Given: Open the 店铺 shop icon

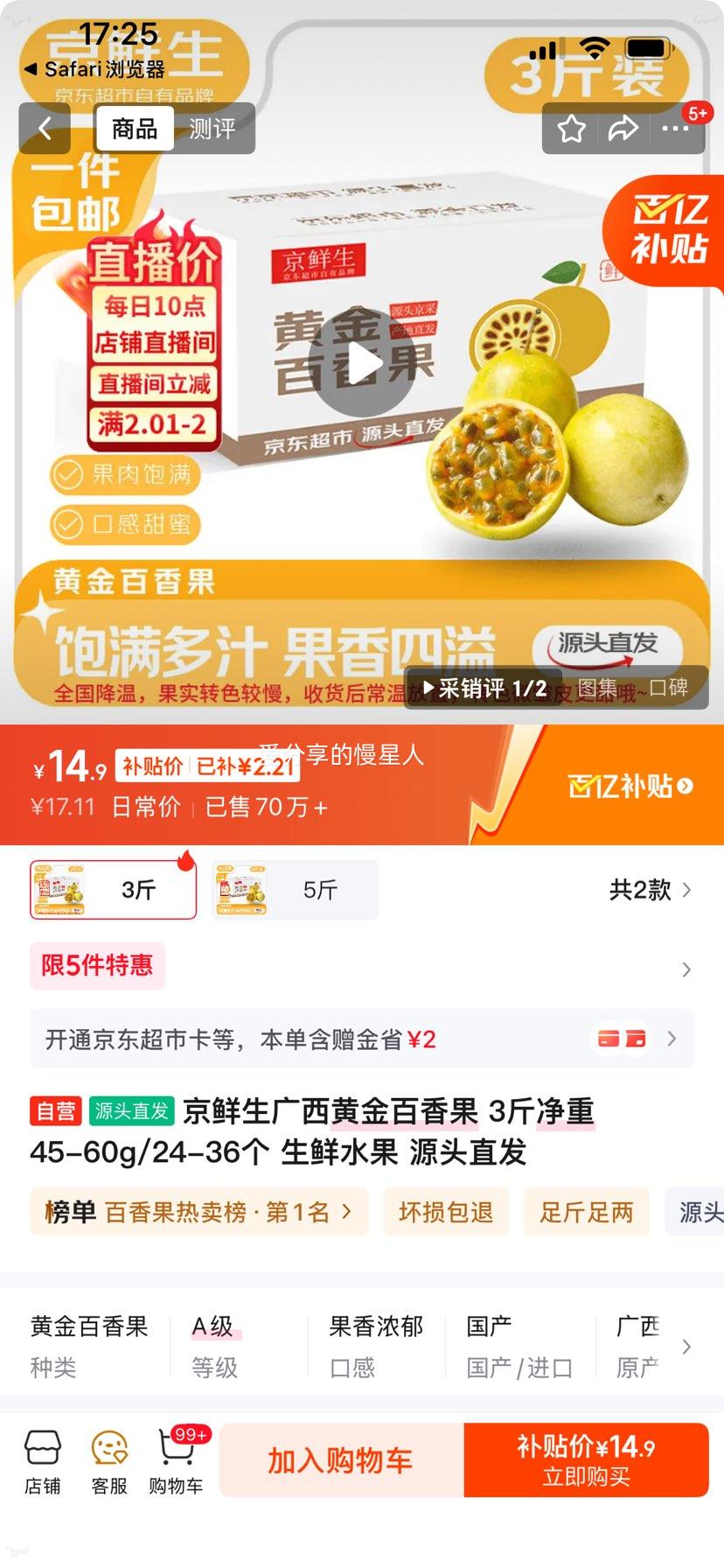Looking at the screenshot, I should 43,1459.
